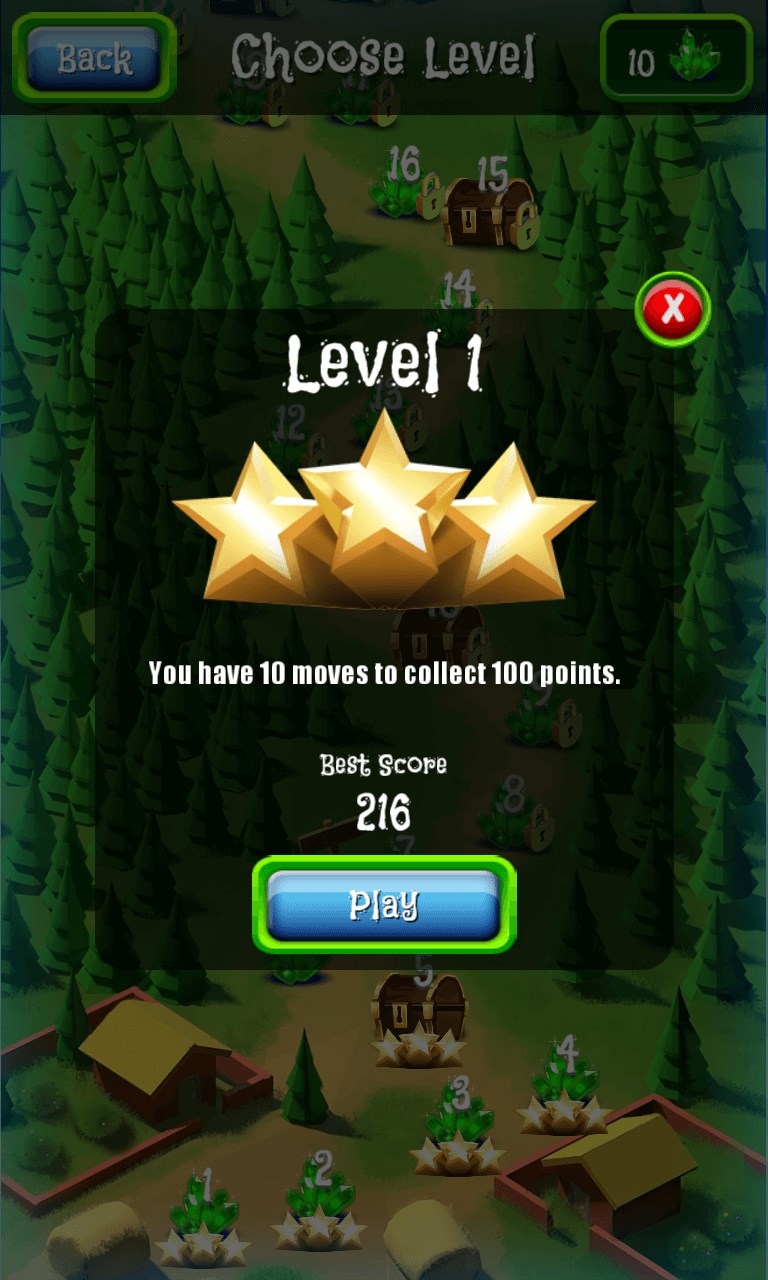Close the Level 1 dialog

pyautogui.click(x=673, y=309)
